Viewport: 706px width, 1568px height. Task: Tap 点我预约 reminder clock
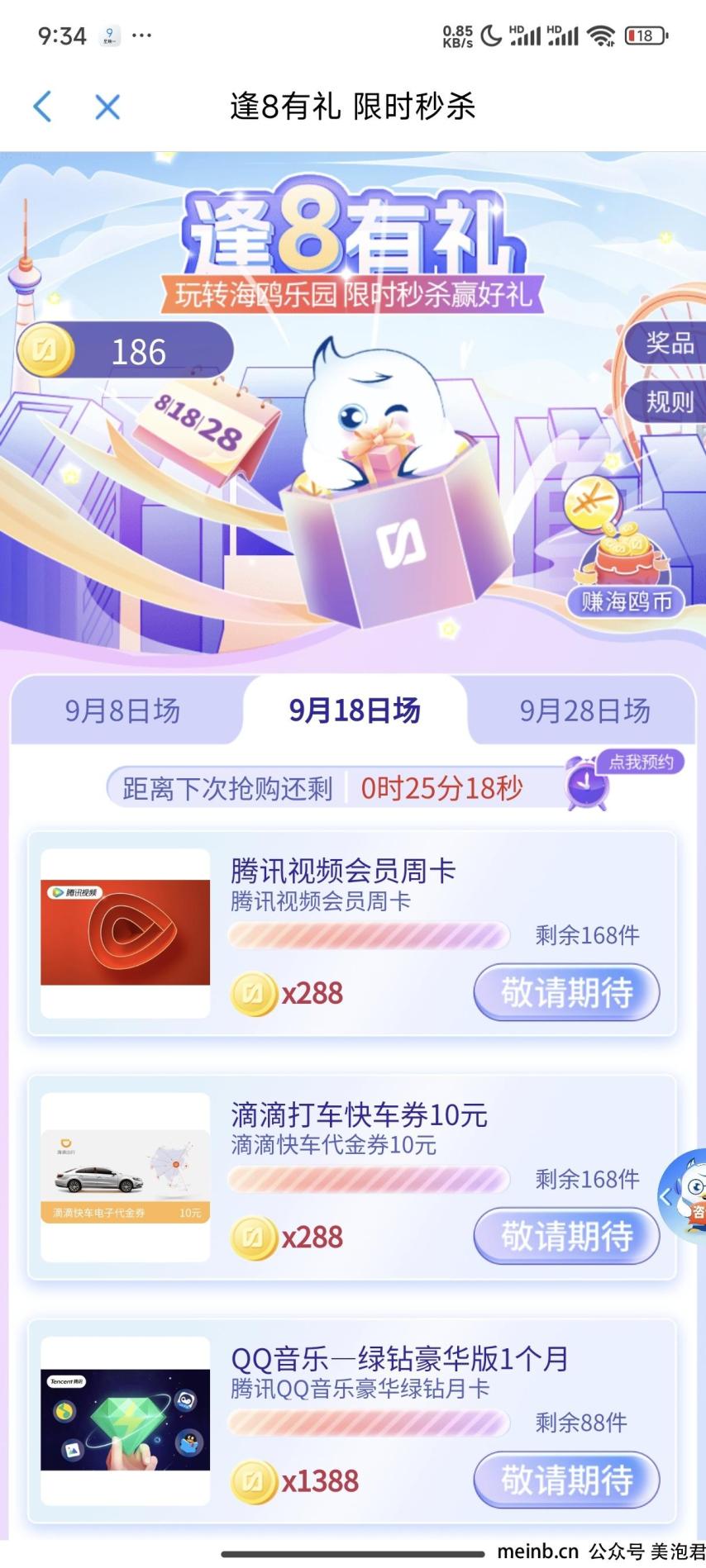pos(589,781)
